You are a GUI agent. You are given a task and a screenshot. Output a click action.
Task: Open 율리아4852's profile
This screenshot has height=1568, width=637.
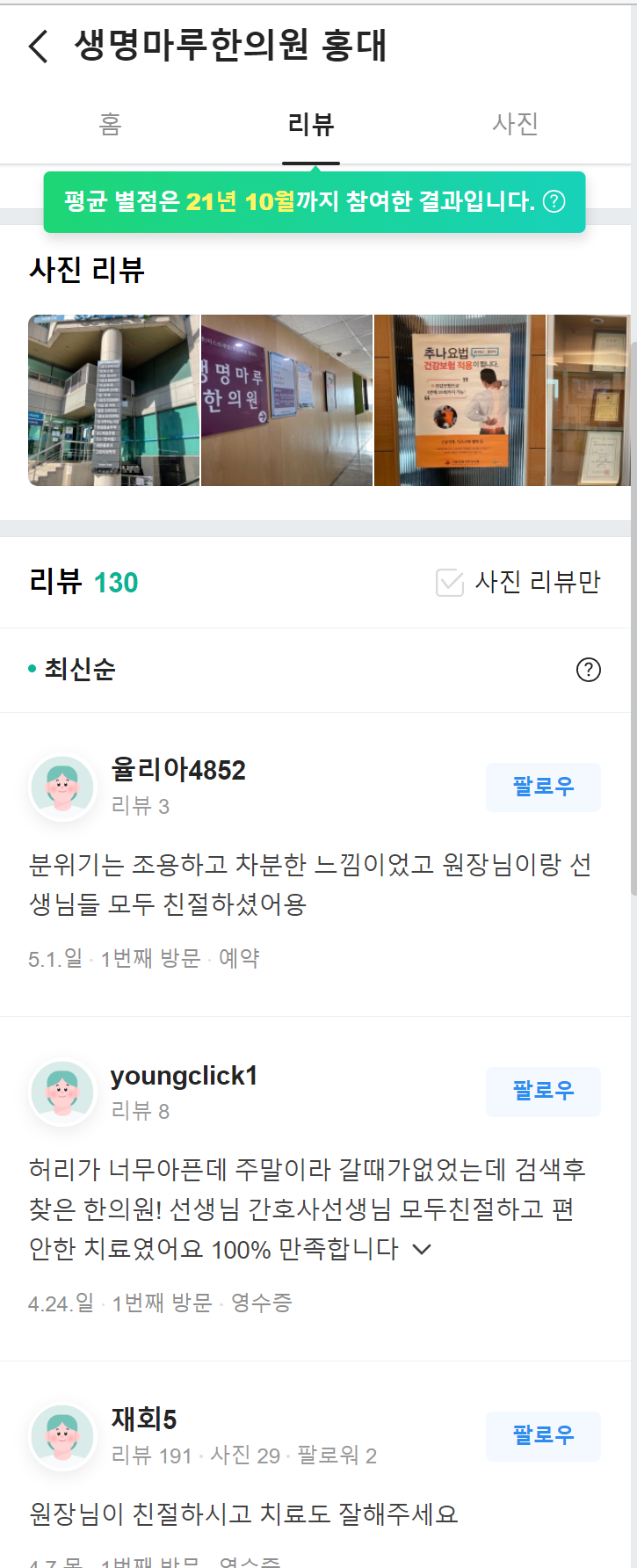pyautogui.click(x=178, y=770)
